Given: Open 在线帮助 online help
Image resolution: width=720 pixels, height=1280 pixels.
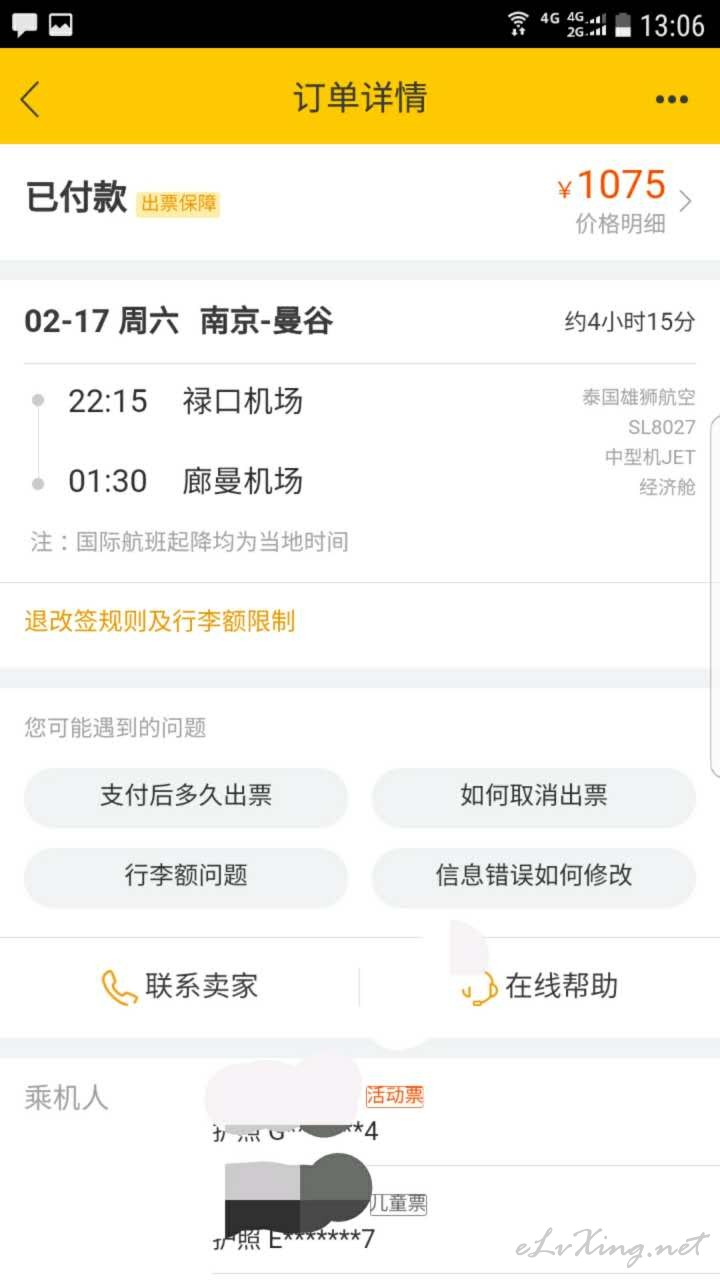Looking at the screenshot, I should coord(540,987).
